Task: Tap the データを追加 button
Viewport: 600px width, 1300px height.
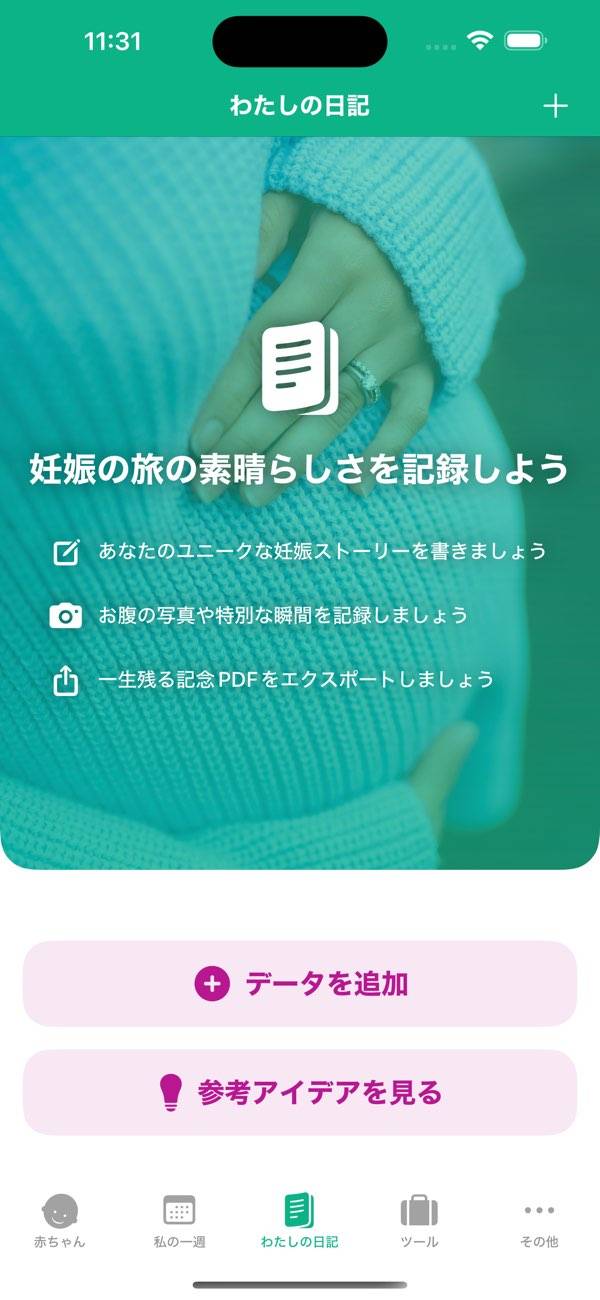Action: click(300, 984)
